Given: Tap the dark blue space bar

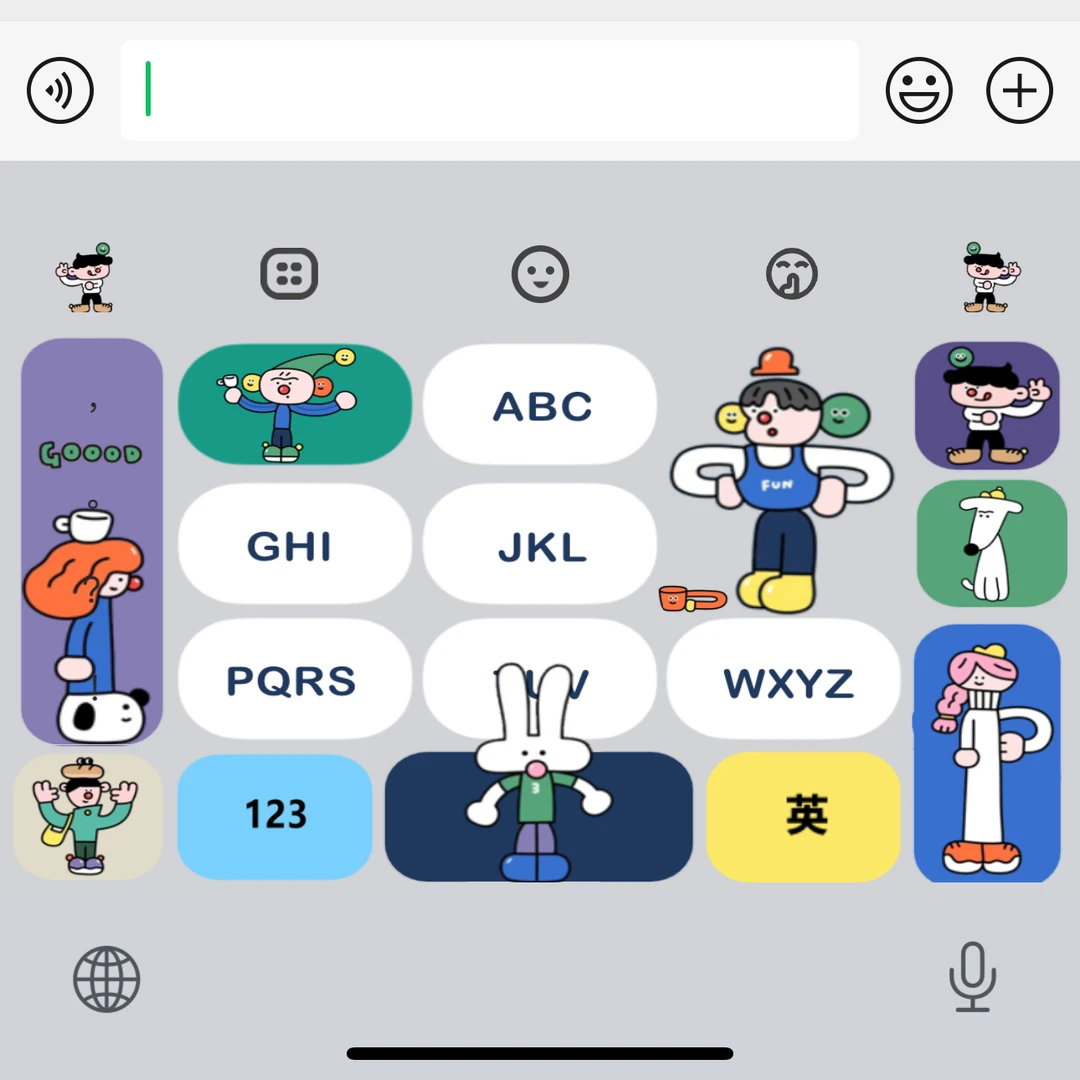Looking at the screenshot, I should pyautogui.click(x=539, y=817).
